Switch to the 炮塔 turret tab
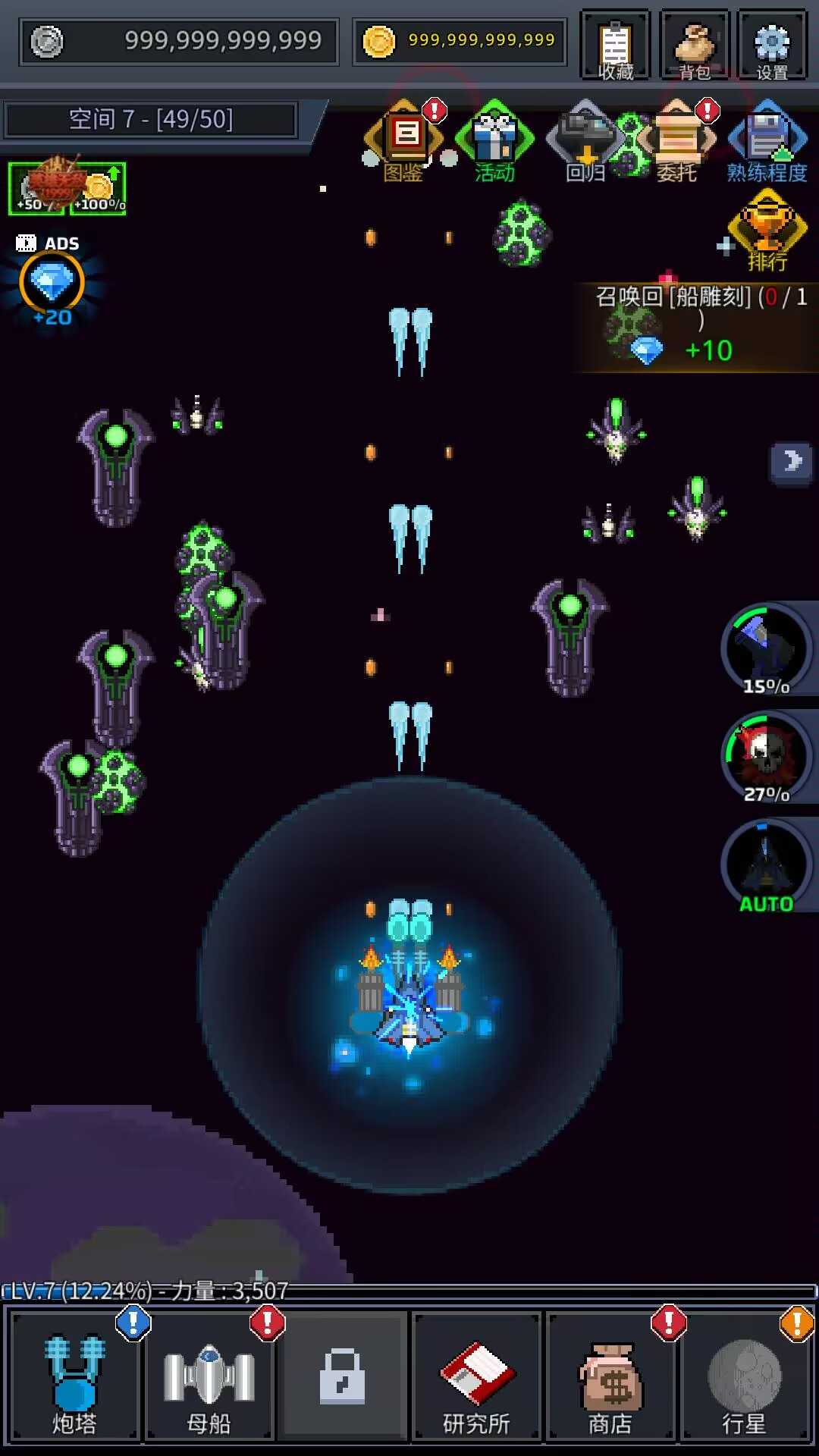 [74, 1376]
